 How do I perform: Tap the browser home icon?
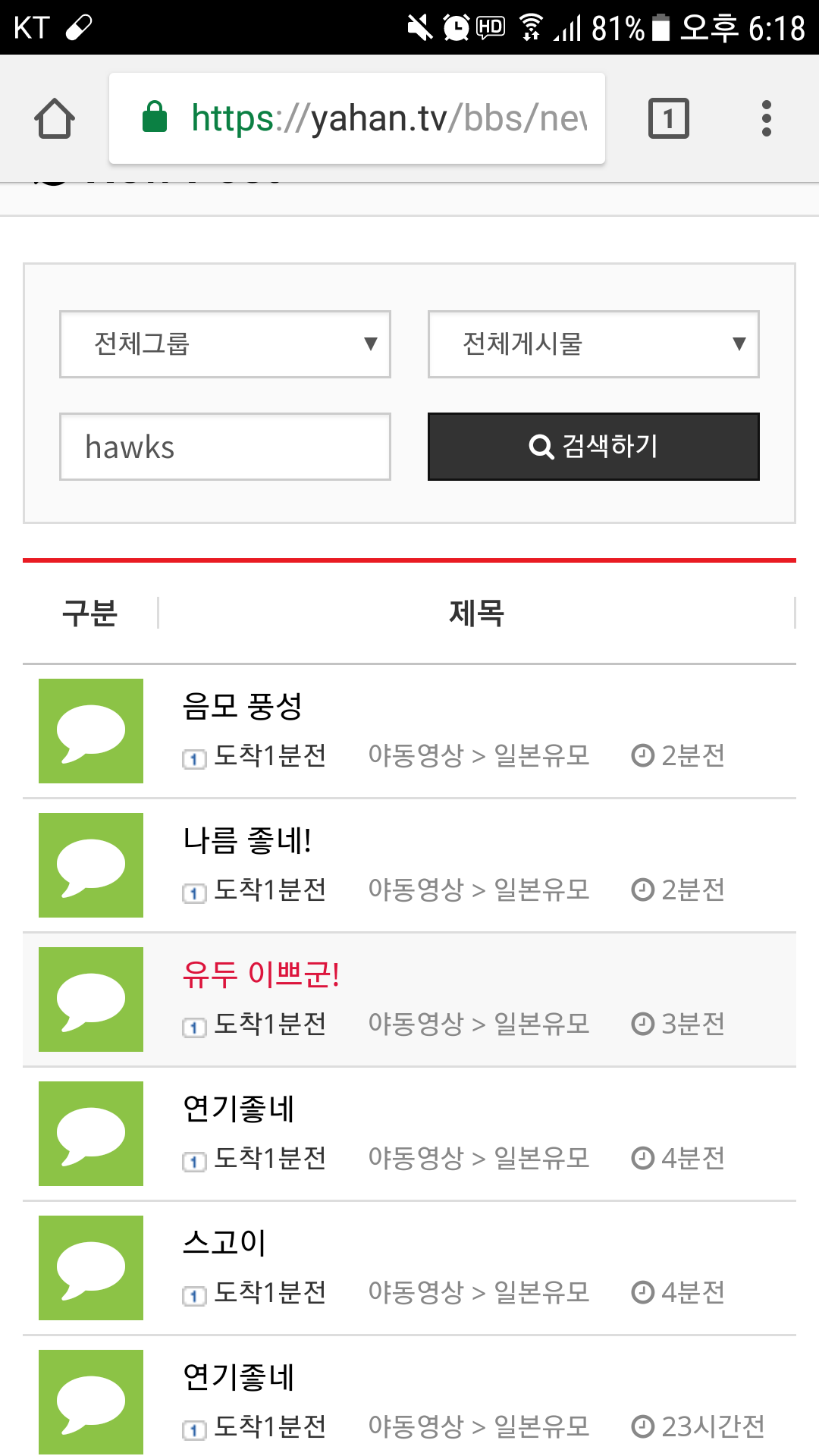pos(55,118)
